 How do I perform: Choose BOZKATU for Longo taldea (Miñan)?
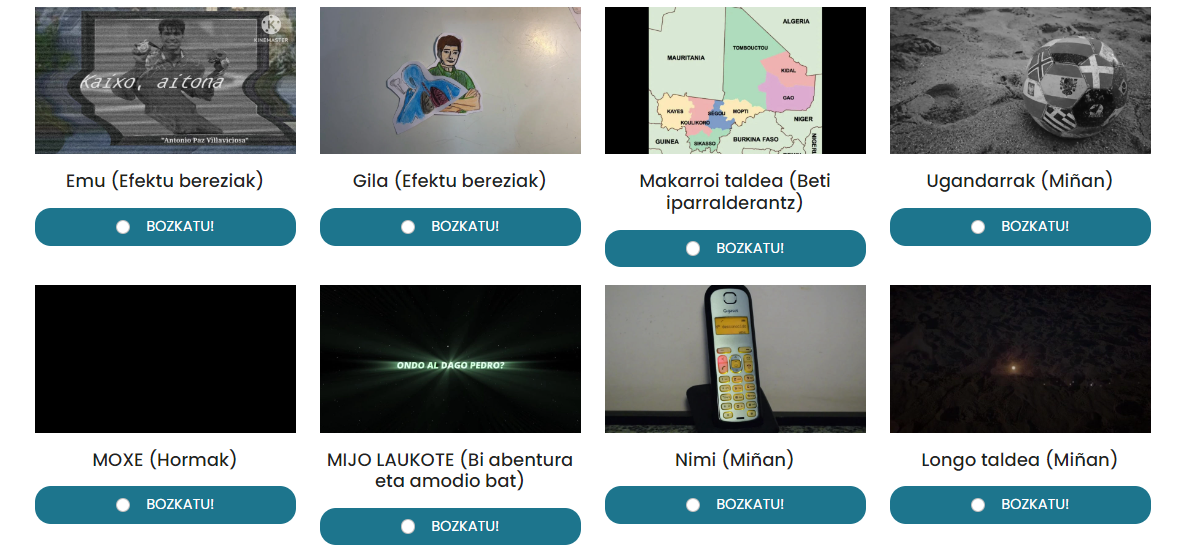(1020, 505)
